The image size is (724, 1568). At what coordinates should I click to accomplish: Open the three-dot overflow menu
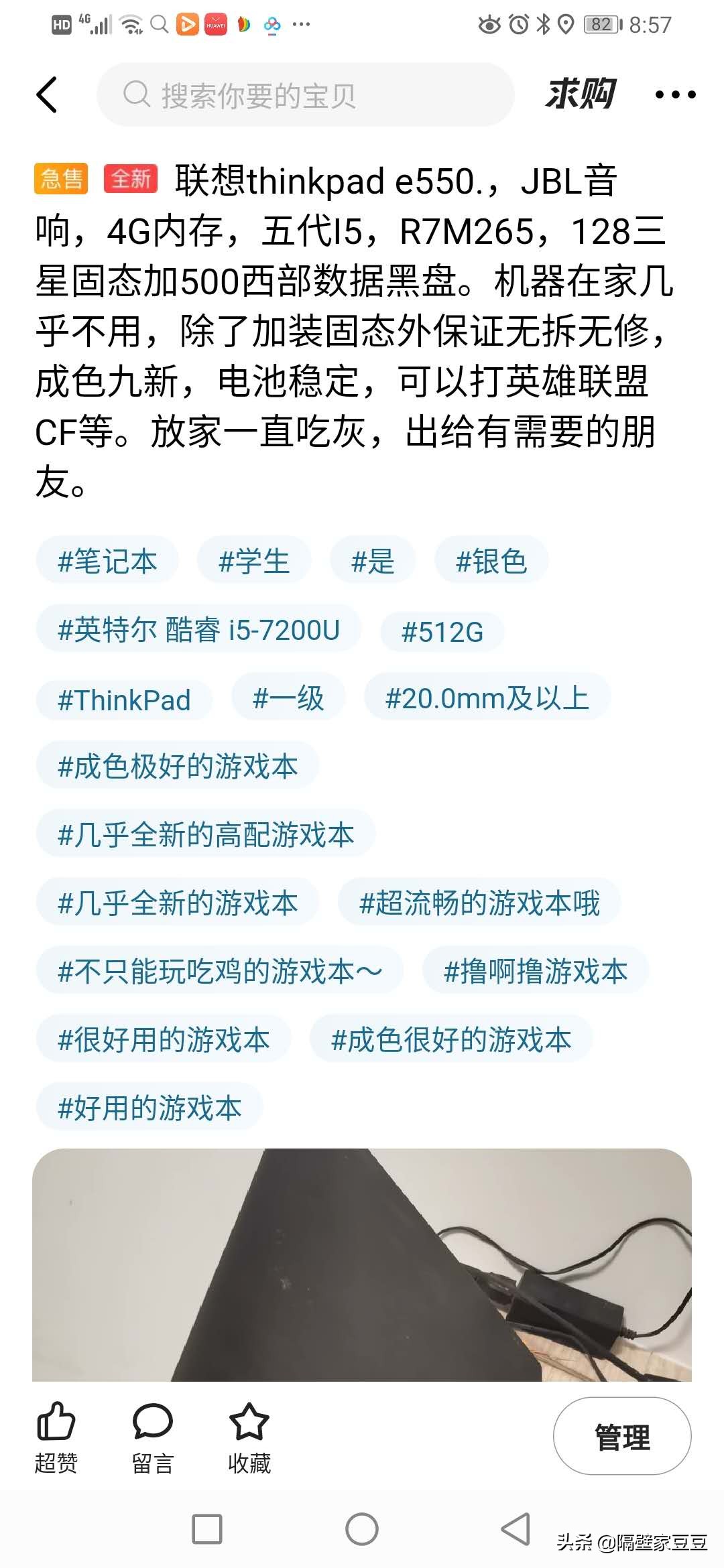(675, 94)
